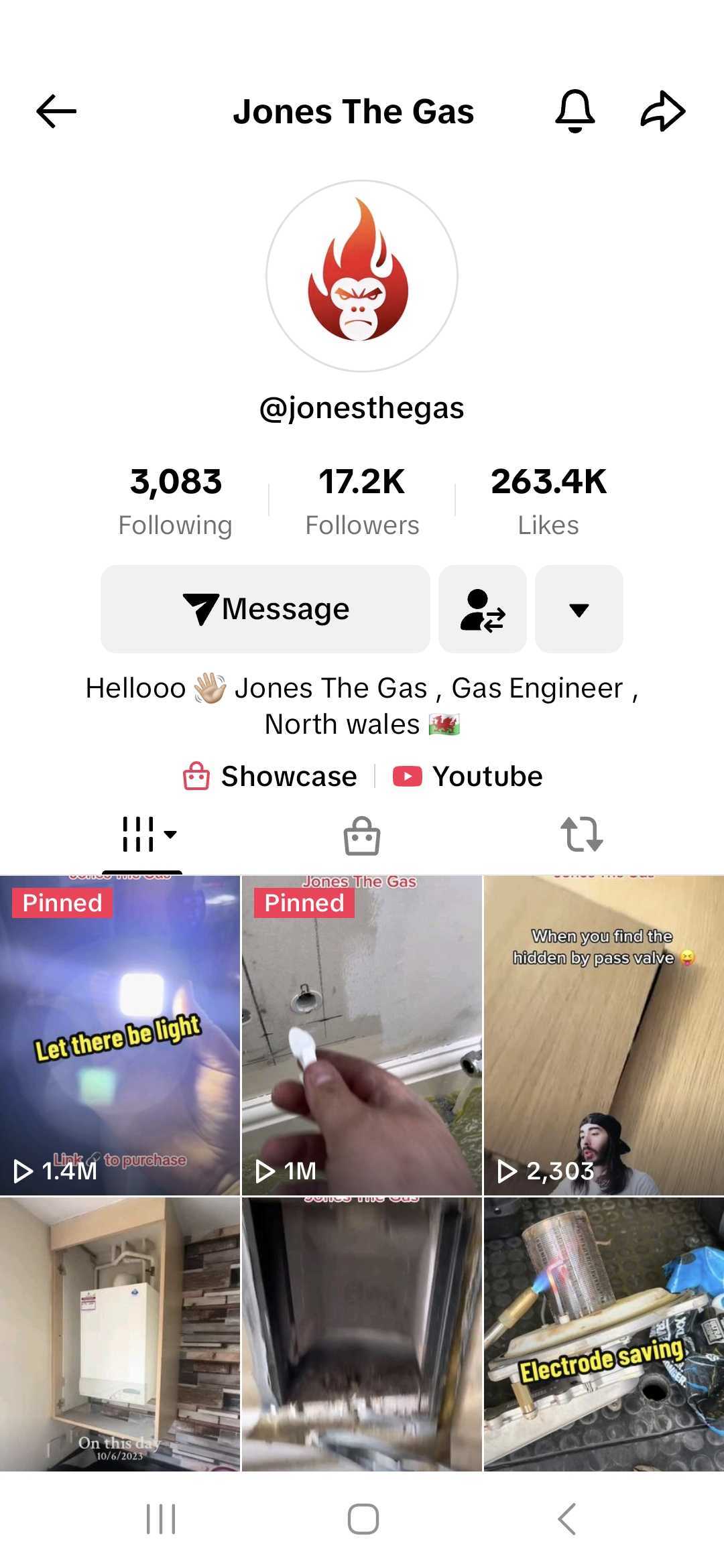This screenshot has width=724, height=1568.
Task: Open the hidden by pass valve video
Action: (603, 1035)
